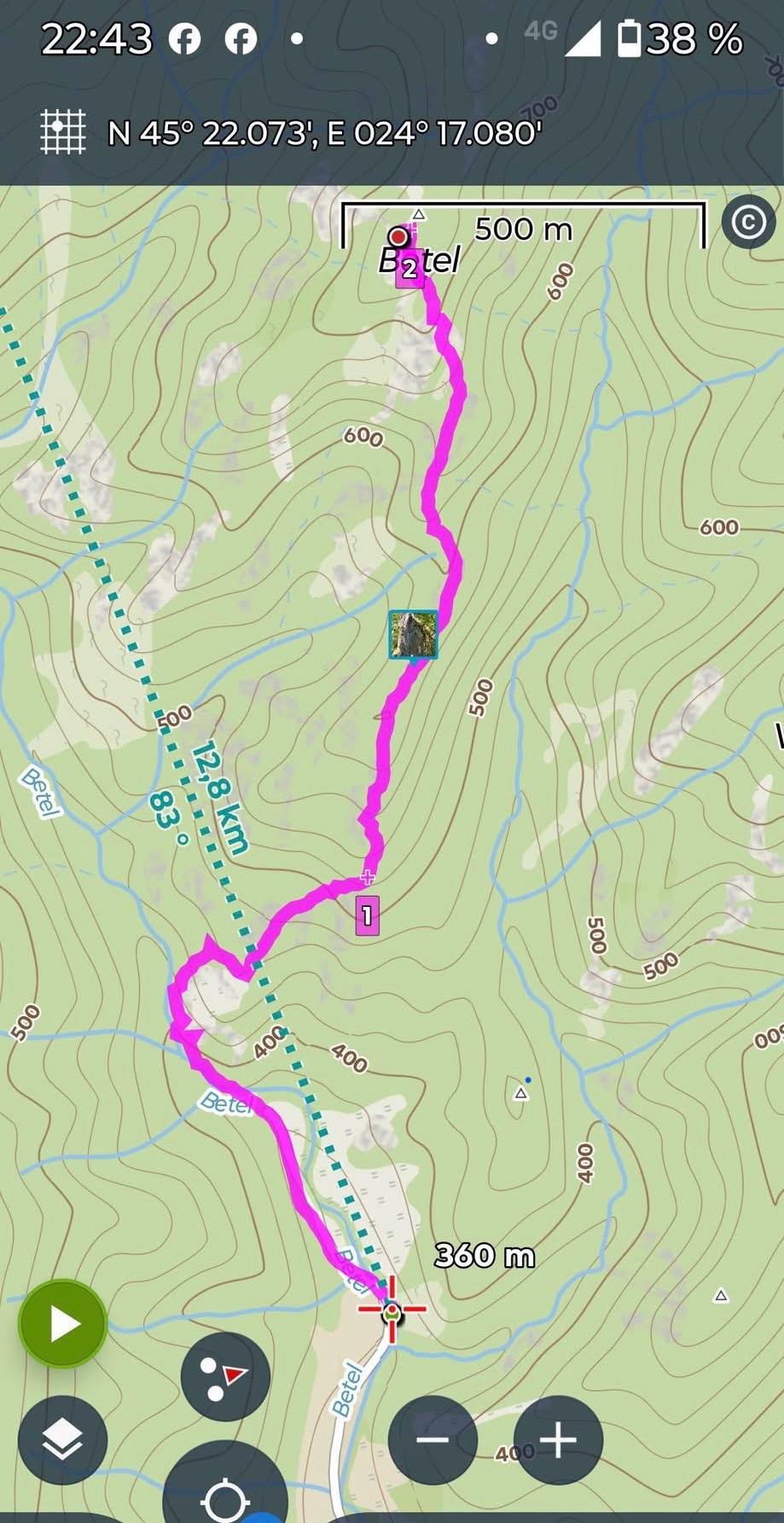This screenshot has height=1523, width=784.
Task: Select waypoint marker 1
Action: [367, 916]
